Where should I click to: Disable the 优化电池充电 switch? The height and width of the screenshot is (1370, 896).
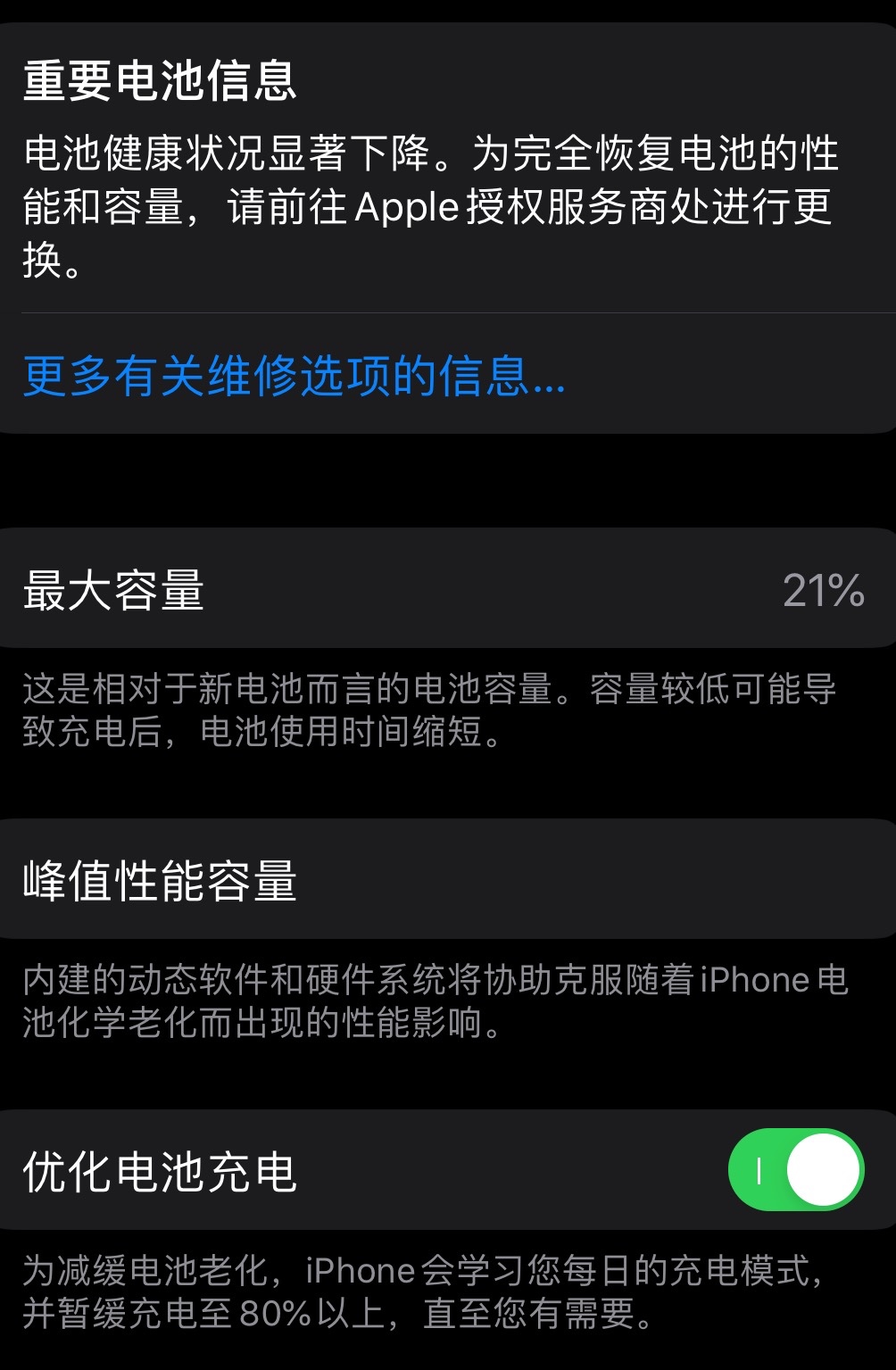(x=795, y=1170)
